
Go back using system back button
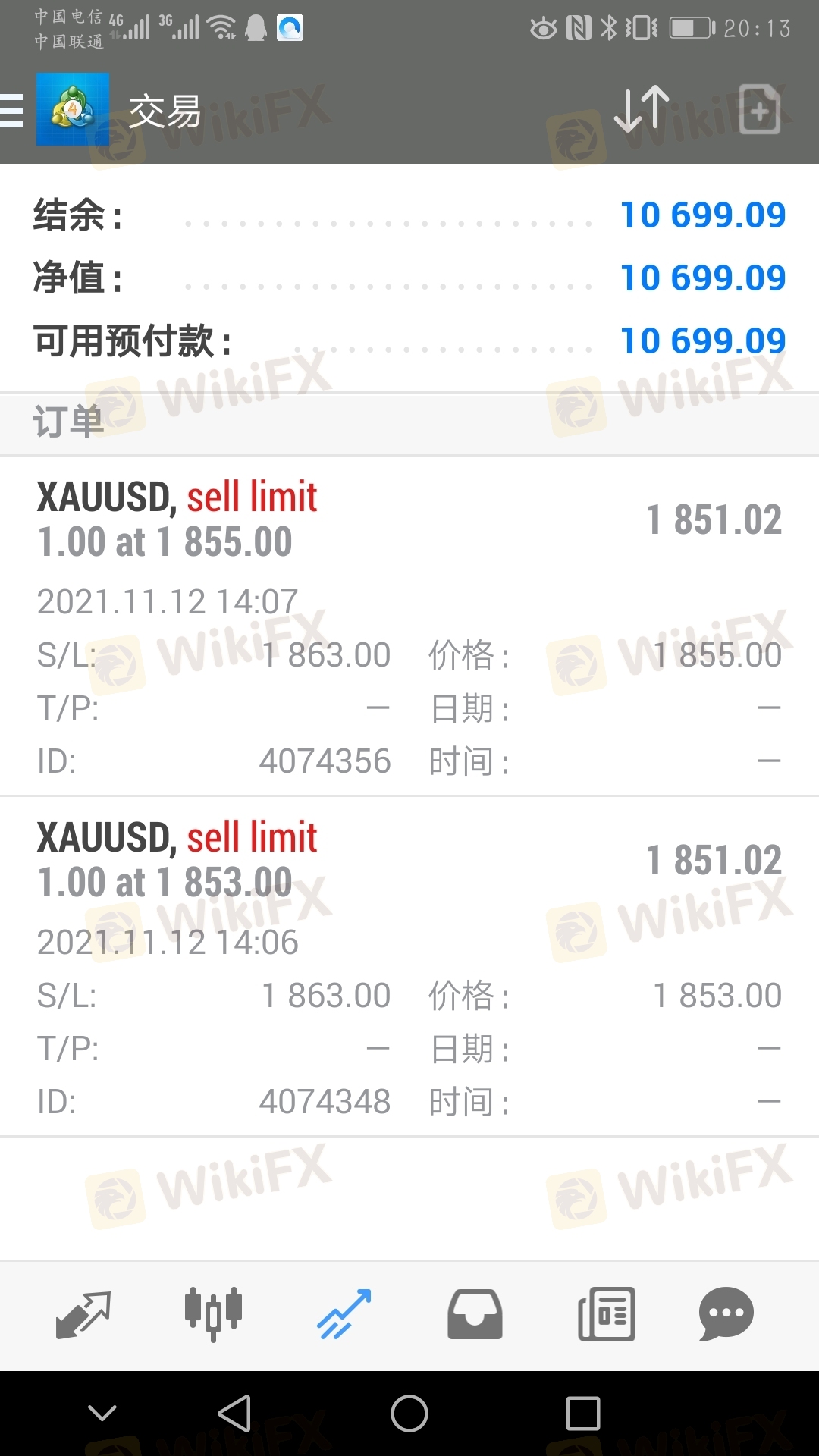234,1414
